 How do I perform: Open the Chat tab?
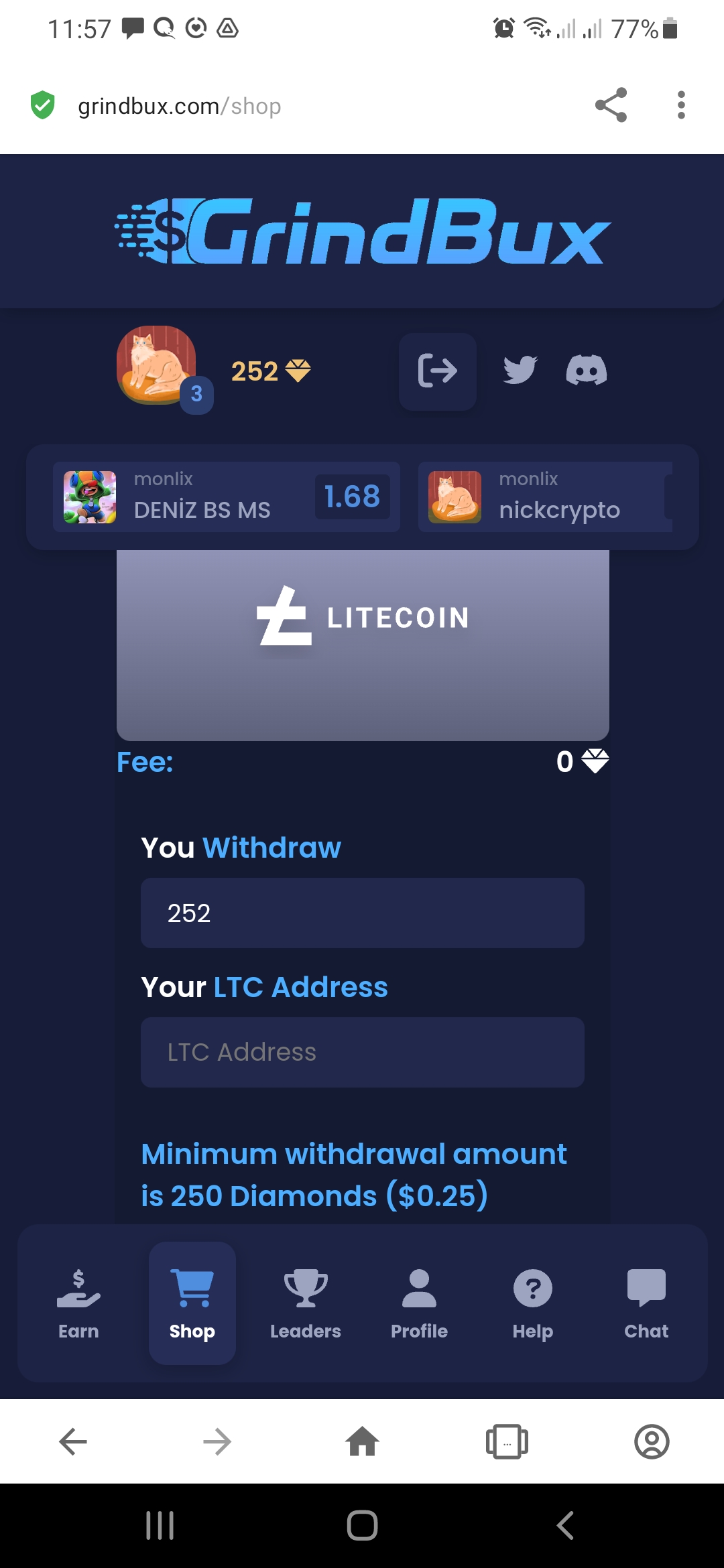click(x=646, y=1303)
